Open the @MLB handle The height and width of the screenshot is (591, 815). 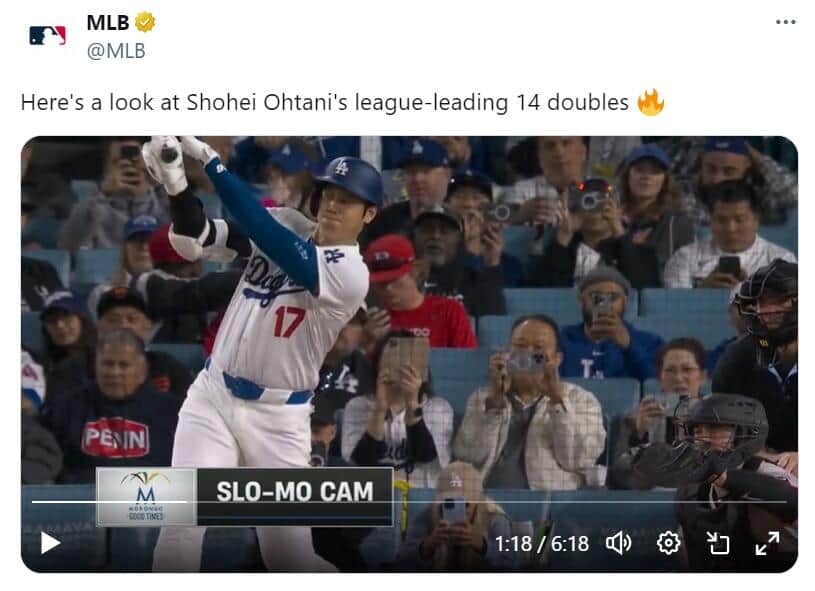point(115,50)
